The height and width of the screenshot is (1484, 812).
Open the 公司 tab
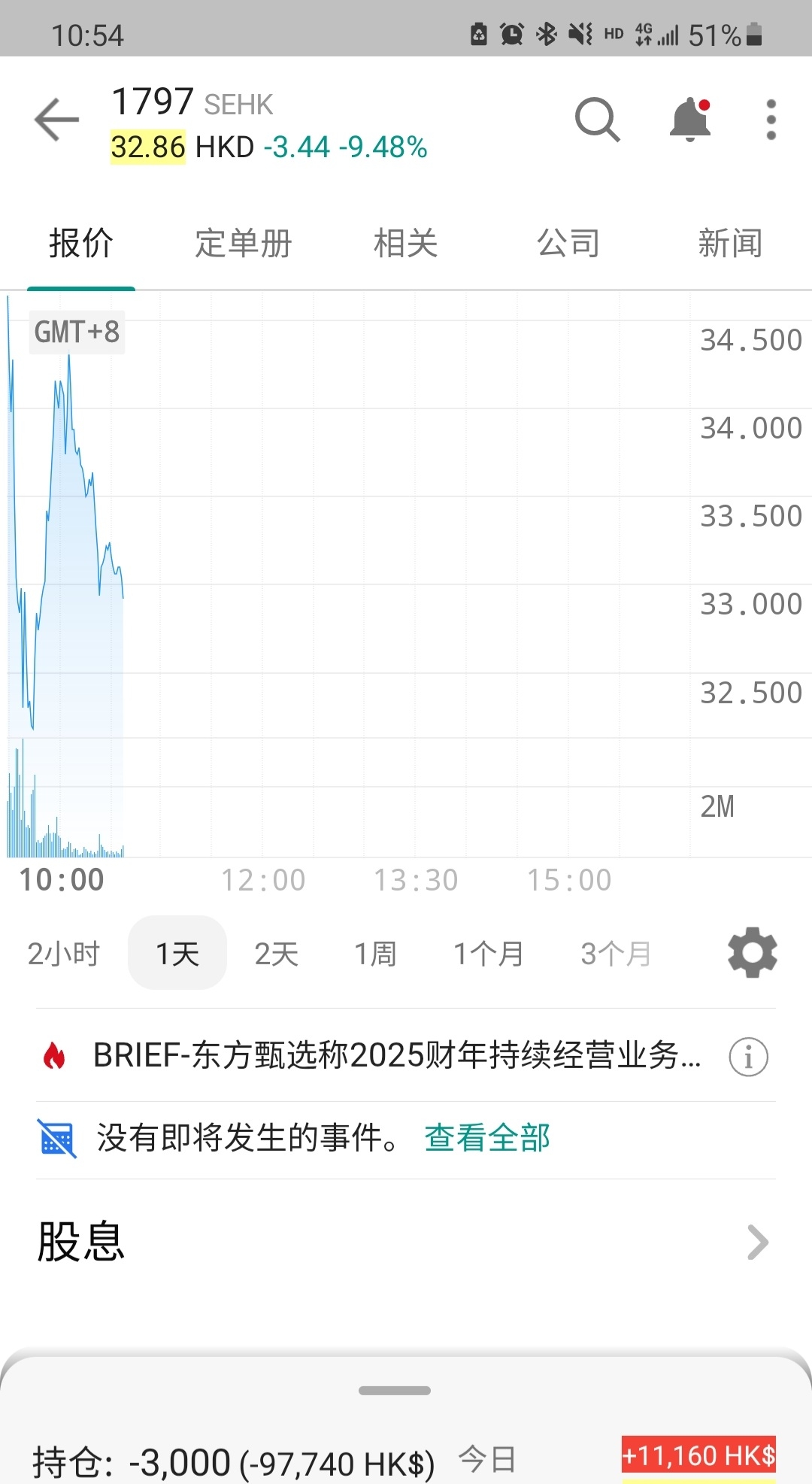point(568,243)
